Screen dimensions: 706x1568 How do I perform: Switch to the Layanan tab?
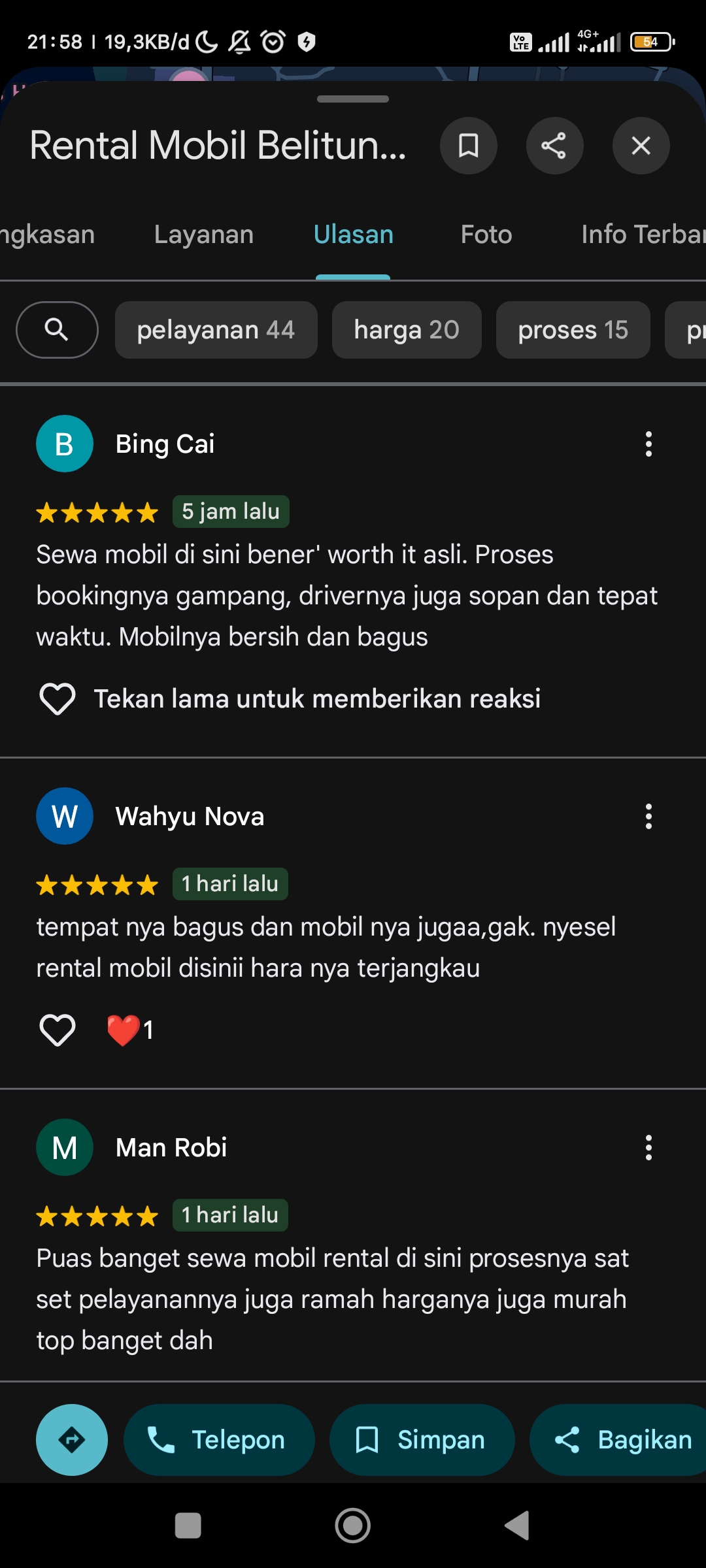(204, 235)
